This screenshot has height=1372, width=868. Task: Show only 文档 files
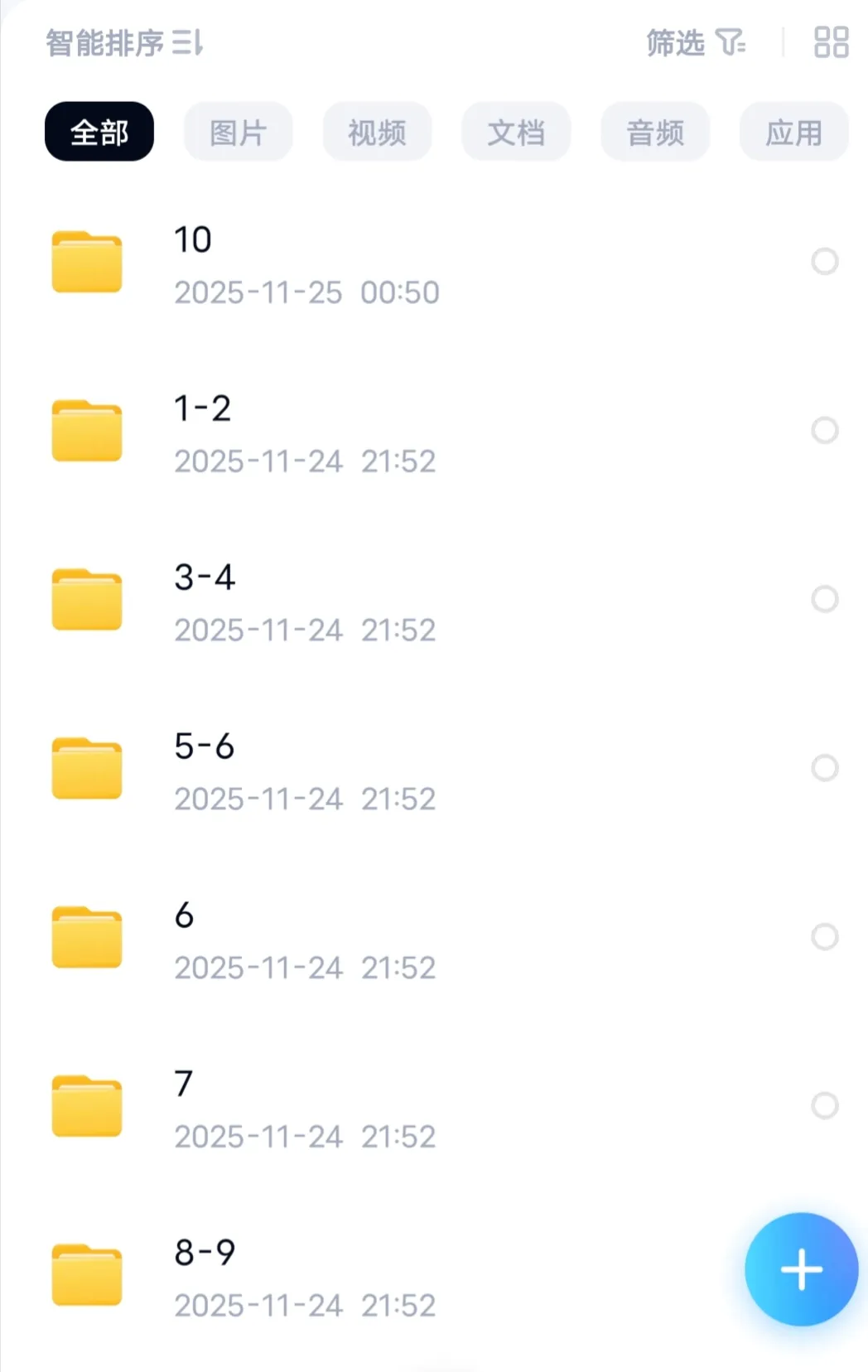[516, 132]
